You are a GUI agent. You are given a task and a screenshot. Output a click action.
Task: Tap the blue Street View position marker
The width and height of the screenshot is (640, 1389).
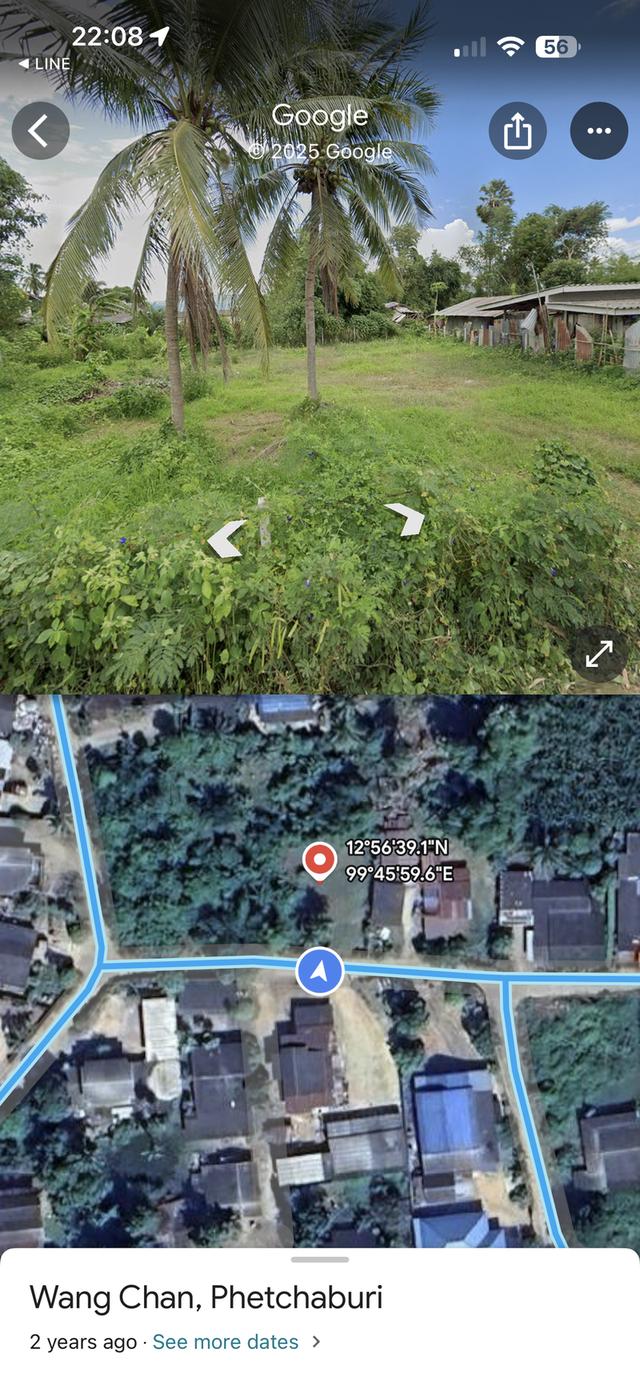[x=320, y=971]
